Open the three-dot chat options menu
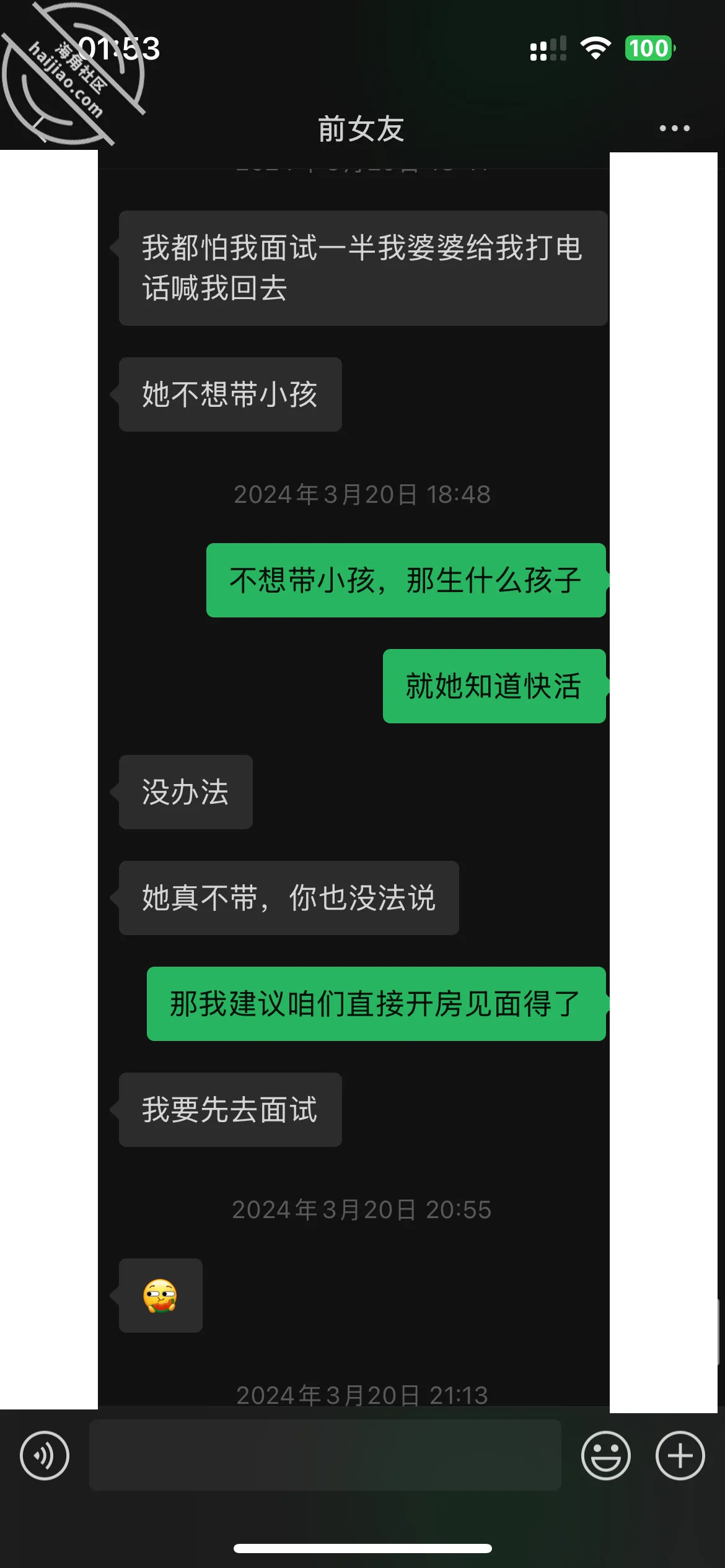This screenshot has height=1568, width=725. (x=674, y=128)
